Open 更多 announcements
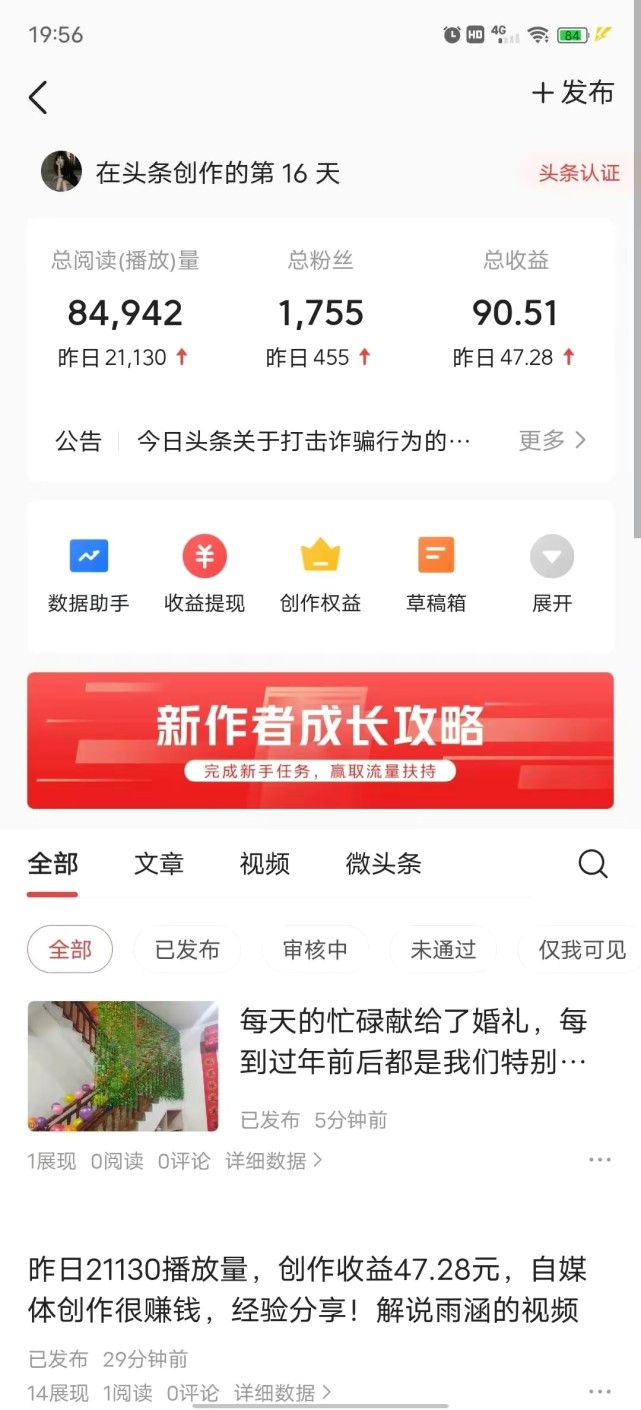 551,440
